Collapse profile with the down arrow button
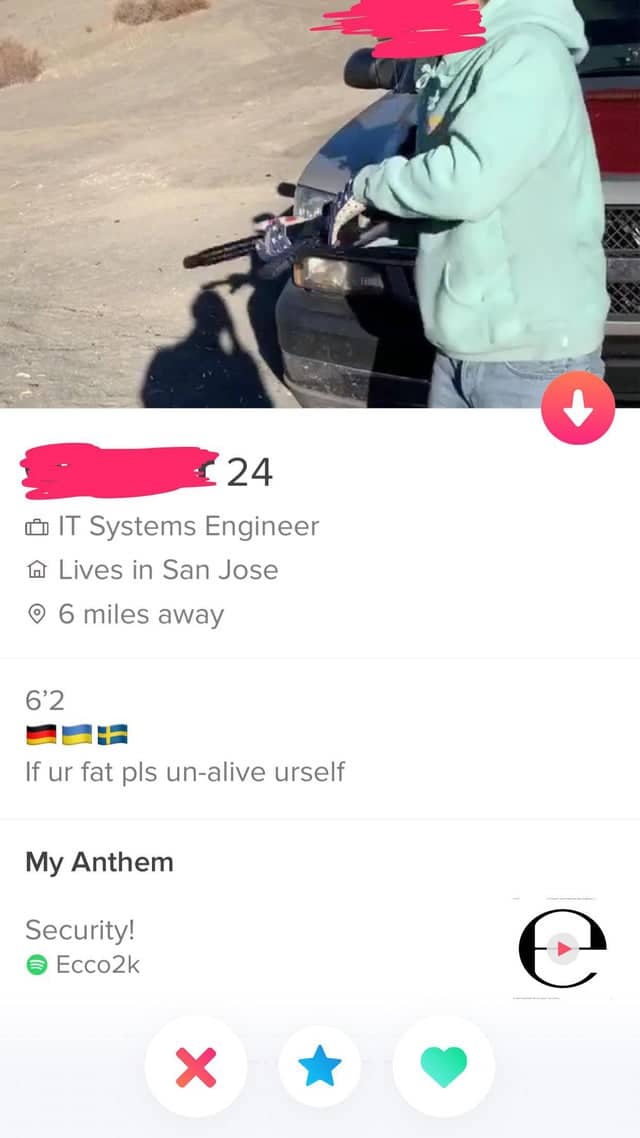The image size is (640, 1138). [577, 407]
